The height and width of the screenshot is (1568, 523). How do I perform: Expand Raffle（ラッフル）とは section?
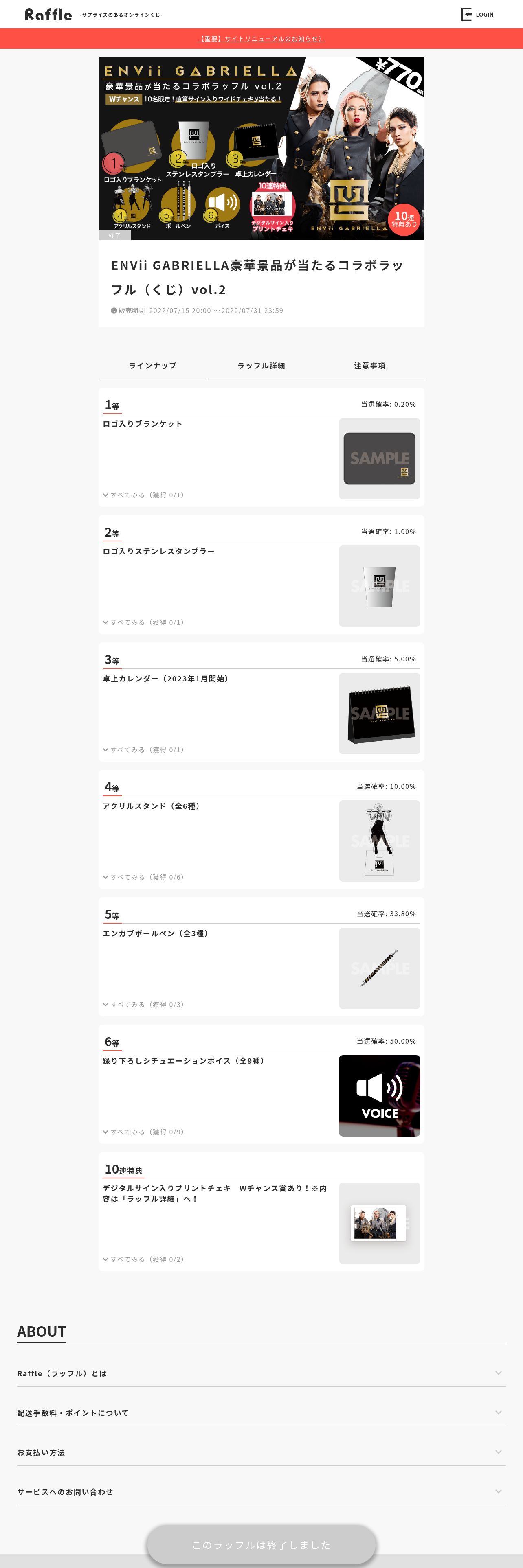tap(261, 1373)
